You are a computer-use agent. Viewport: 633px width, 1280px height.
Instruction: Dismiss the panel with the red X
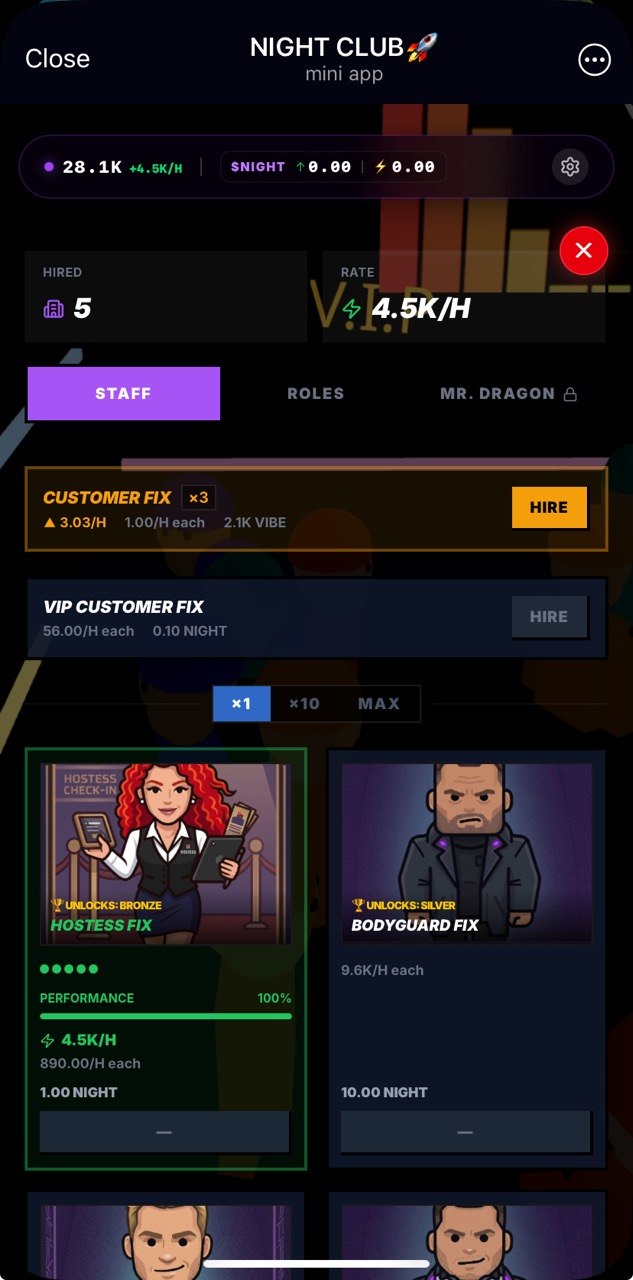(584, 251)
